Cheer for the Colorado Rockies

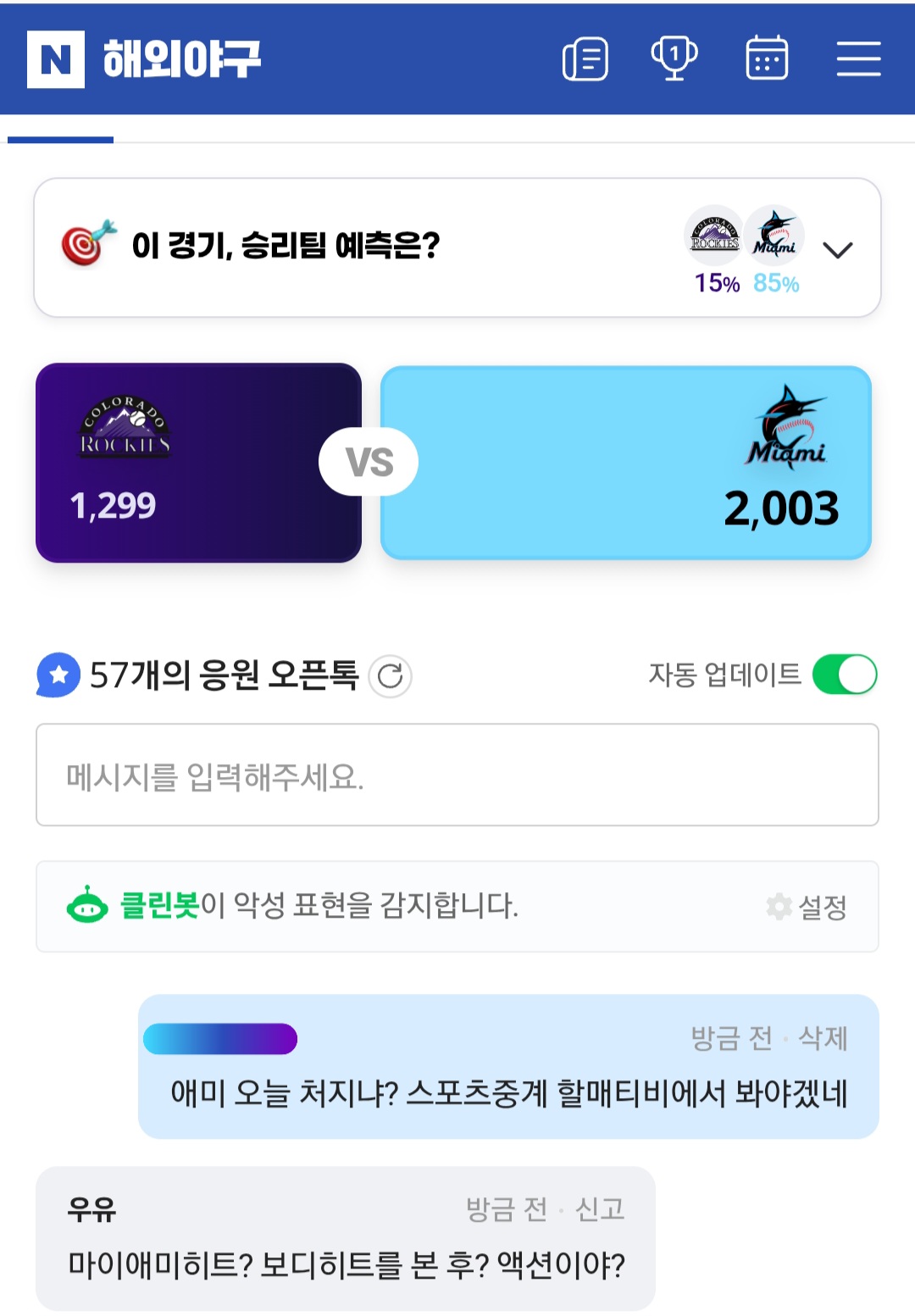pyautogui.click(x=198, y=463)
